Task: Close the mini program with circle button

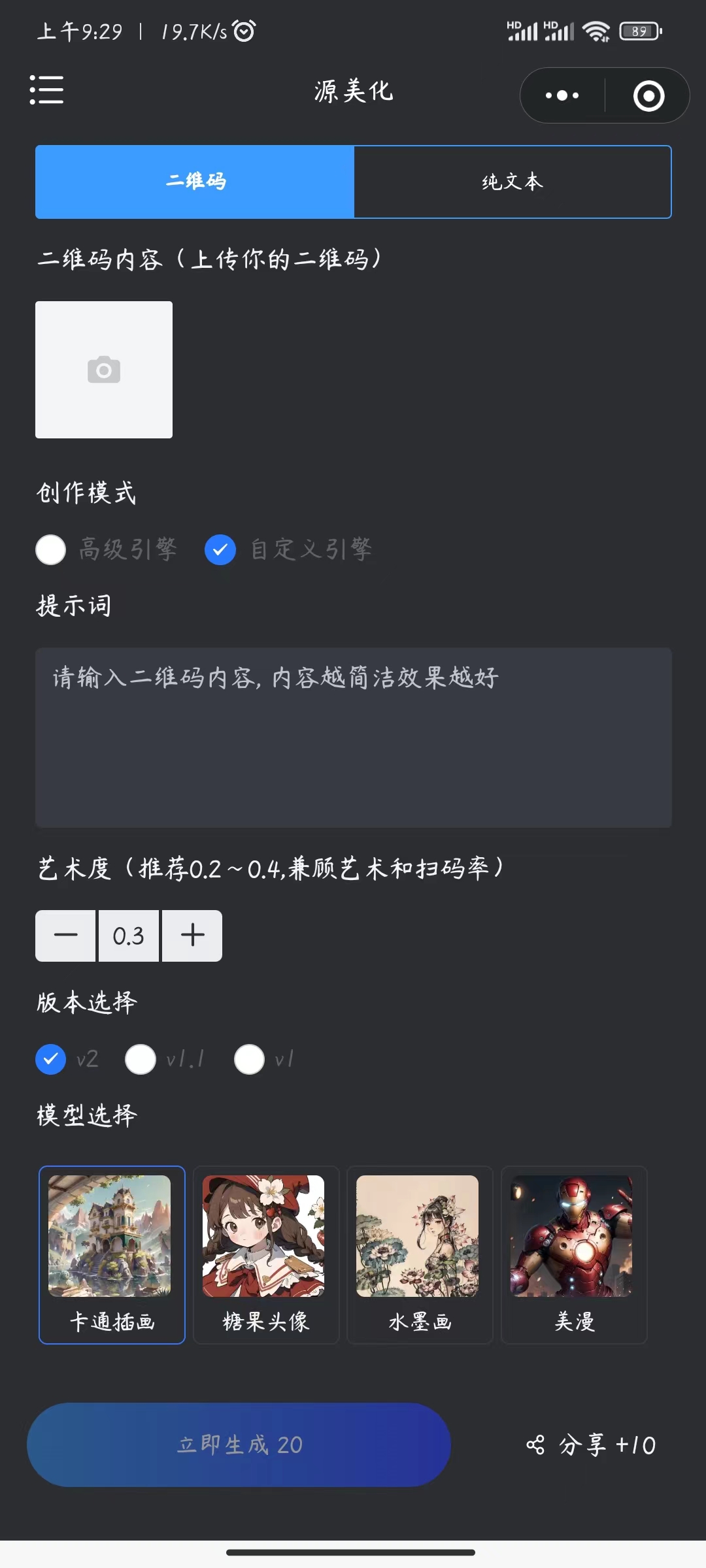Action: click(648, 95)
